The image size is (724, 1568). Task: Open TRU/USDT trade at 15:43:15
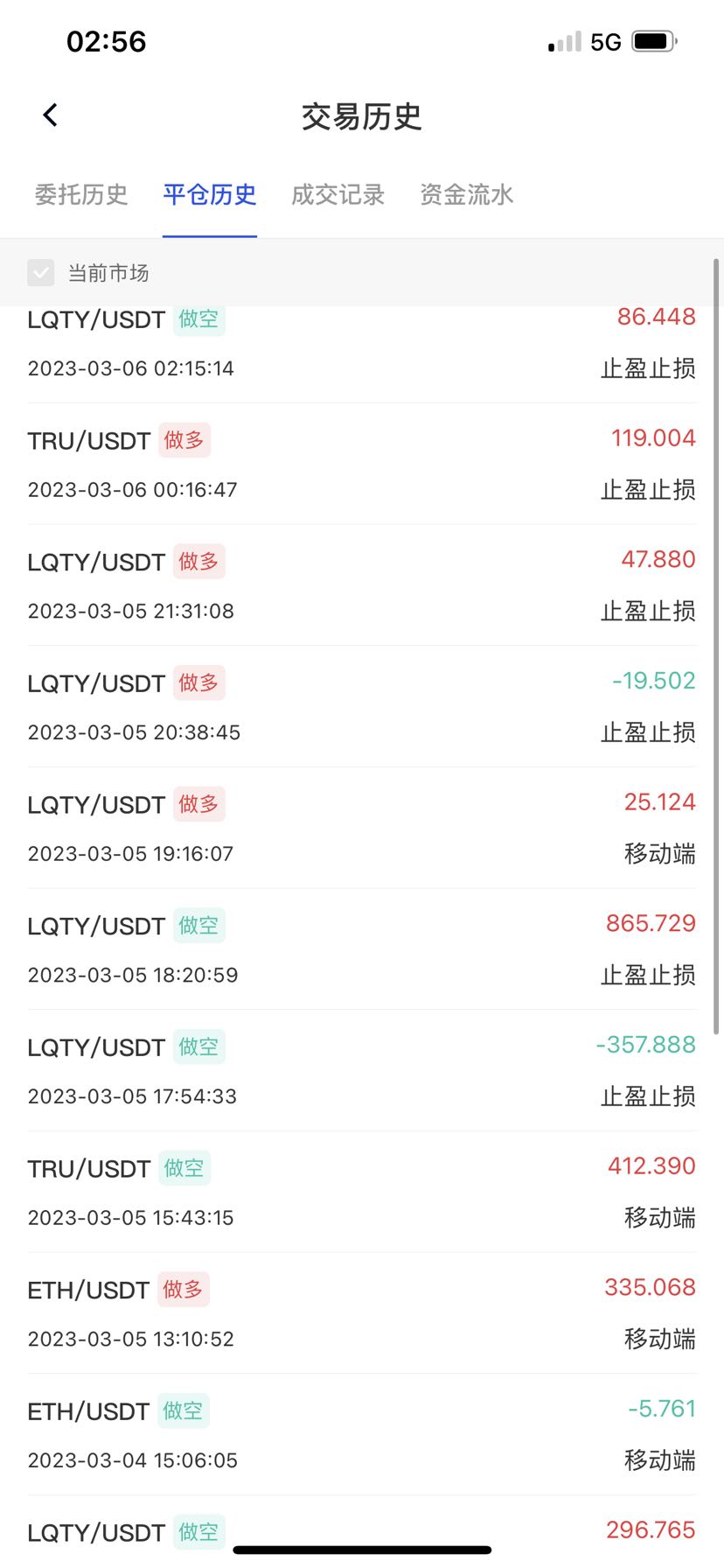point(361,1192)
